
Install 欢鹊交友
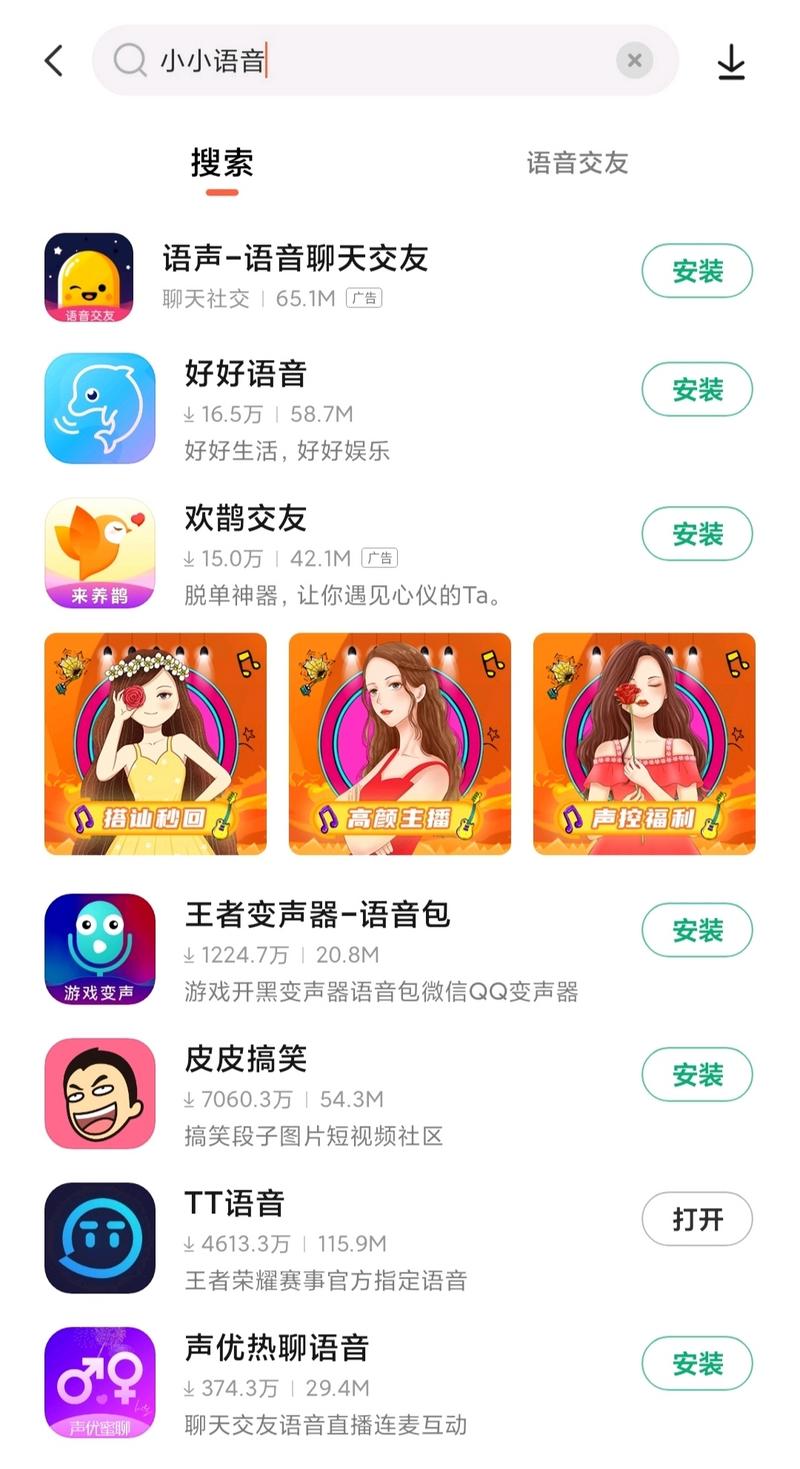pyautogui.click(x=696, y=534)
